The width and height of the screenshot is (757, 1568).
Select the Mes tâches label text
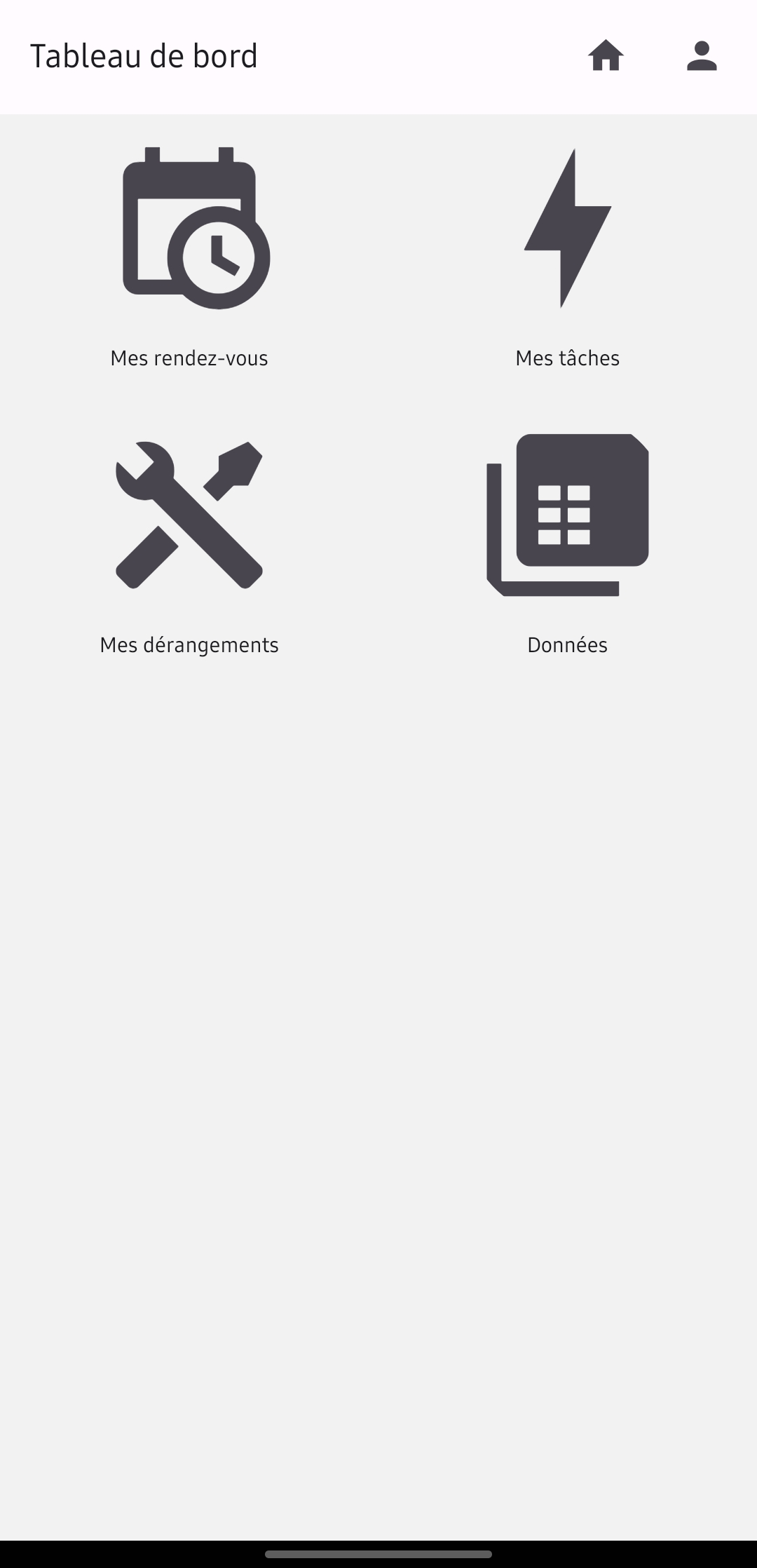pos(566,358)
